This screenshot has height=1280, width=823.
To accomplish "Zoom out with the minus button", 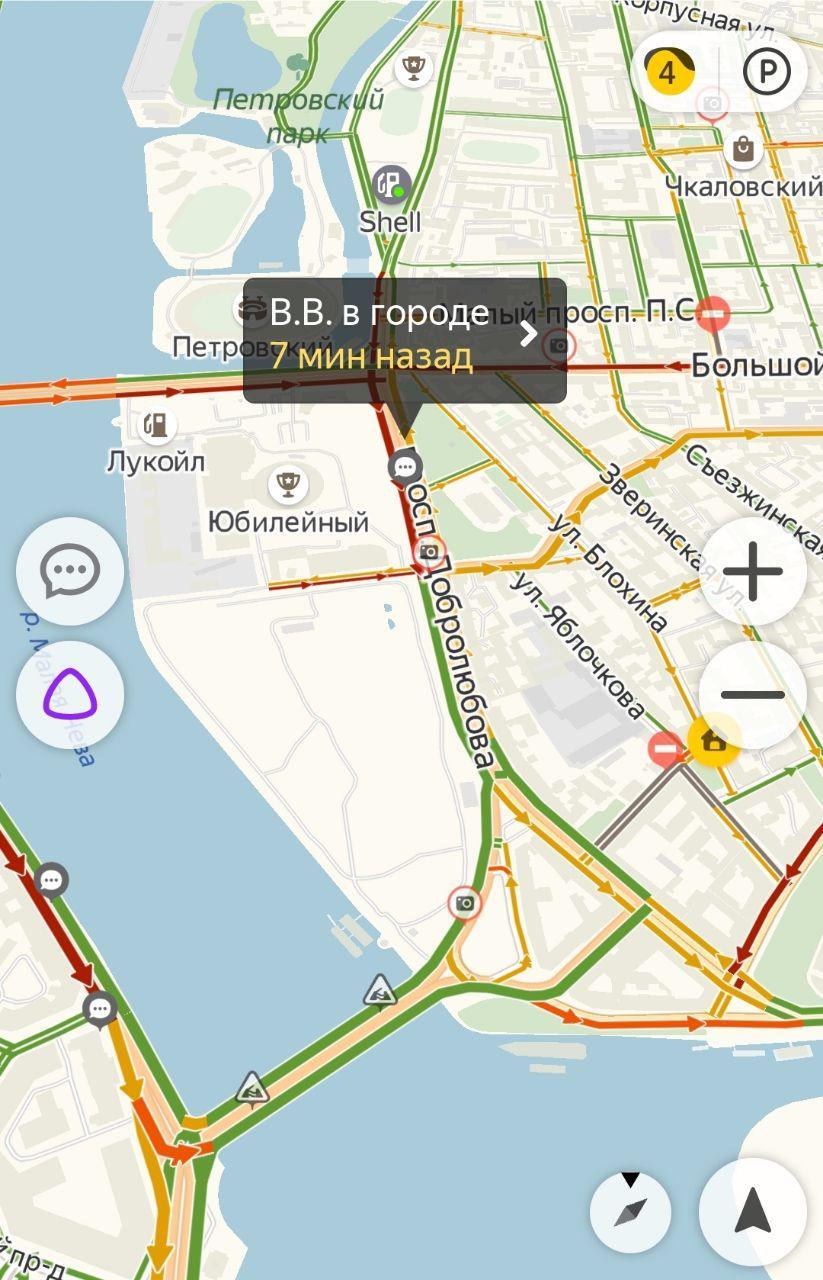I will pos(753,695).
